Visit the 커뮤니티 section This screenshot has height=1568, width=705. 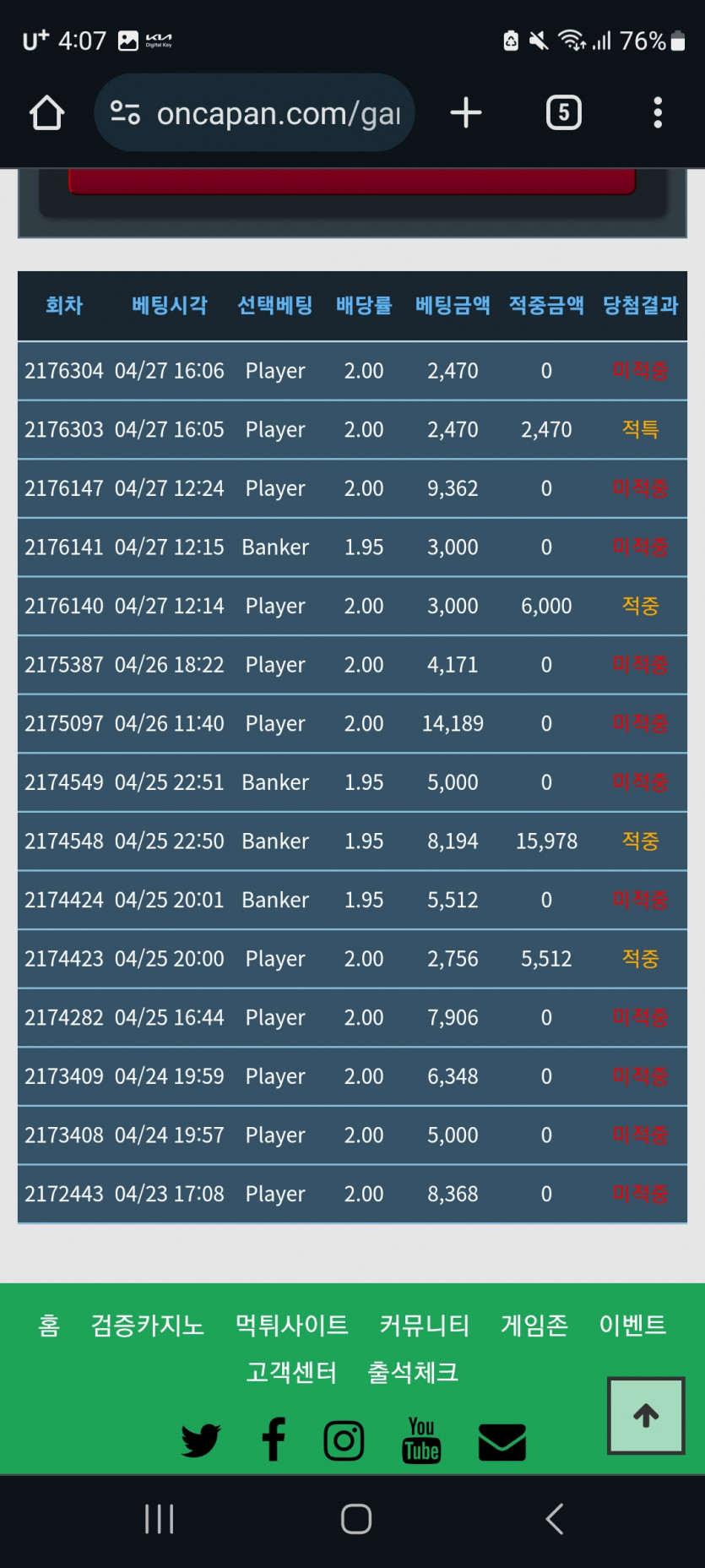[424, 1325]
